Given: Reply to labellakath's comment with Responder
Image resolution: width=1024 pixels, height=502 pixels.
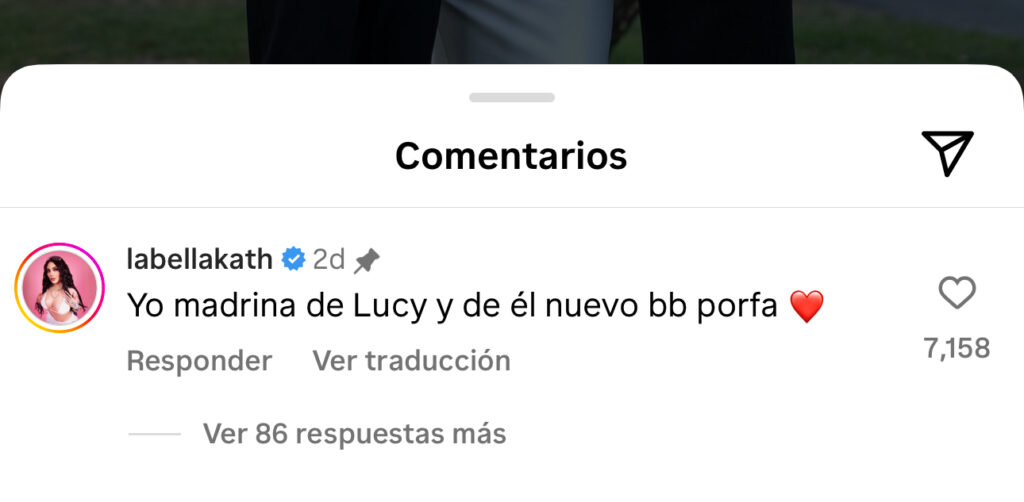Looking at the screenshot, I should click(199, 360).
